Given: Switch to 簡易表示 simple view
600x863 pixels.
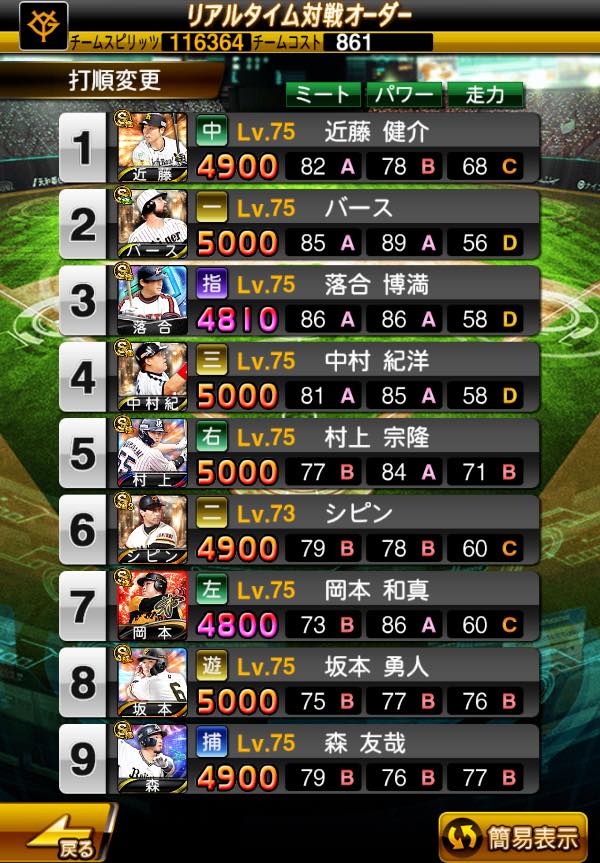Looking at the screenshot, I should tap(513, 837).
